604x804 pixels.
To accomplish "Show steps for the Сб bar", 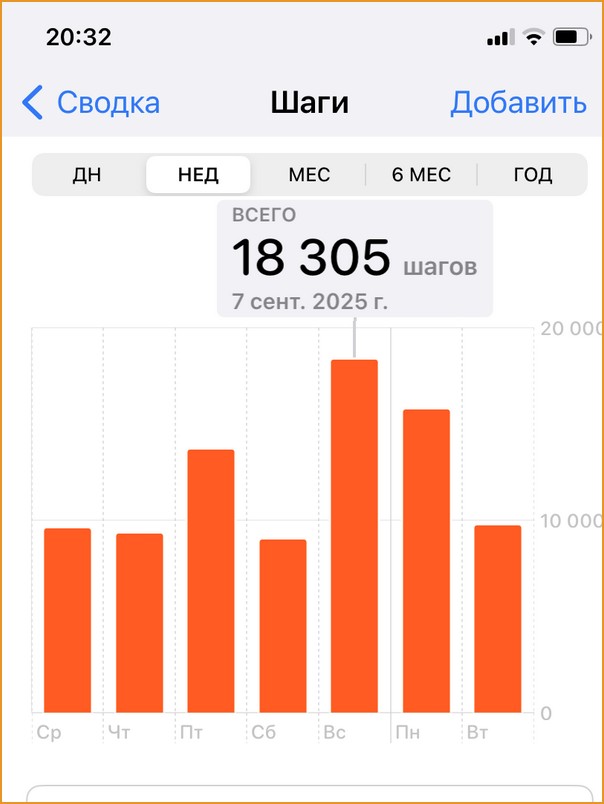I will tap(283, 625).
